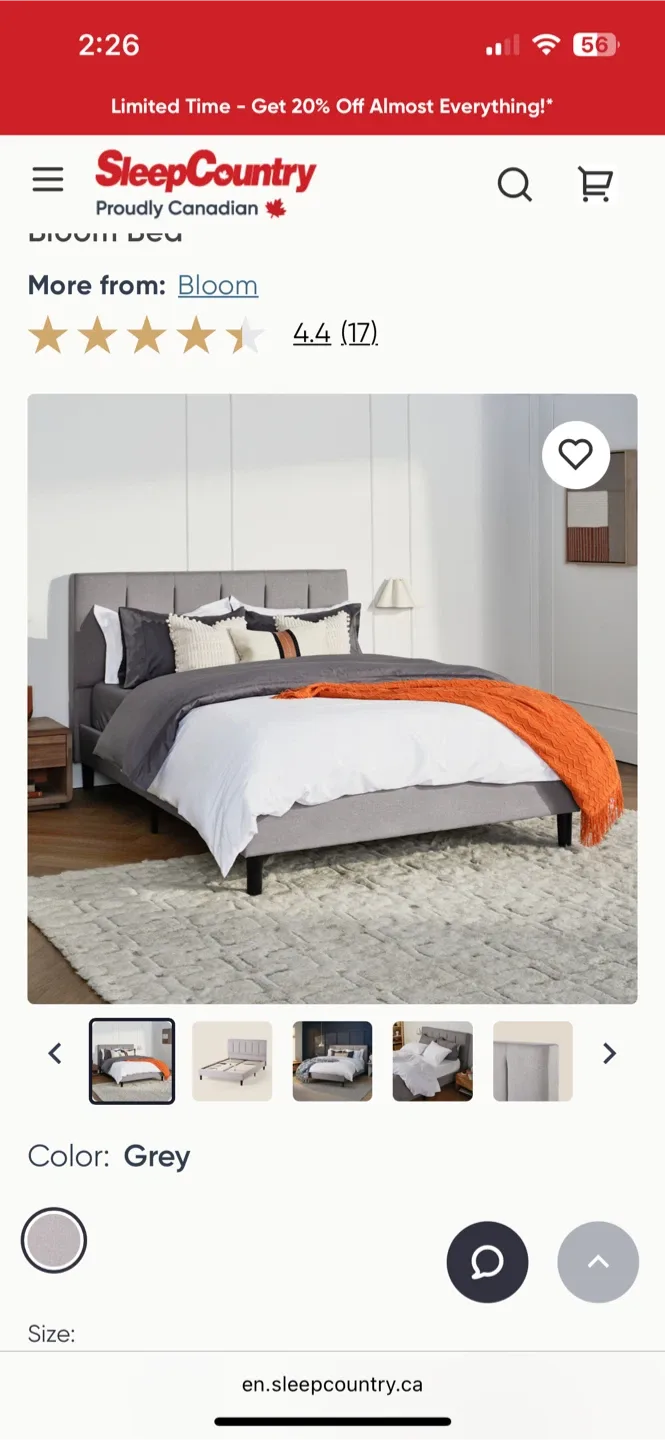Image resolution: width=665 pixels, height=1440 pixels.
Task: Jump back to top of page
Action: tap(598, 1262)
